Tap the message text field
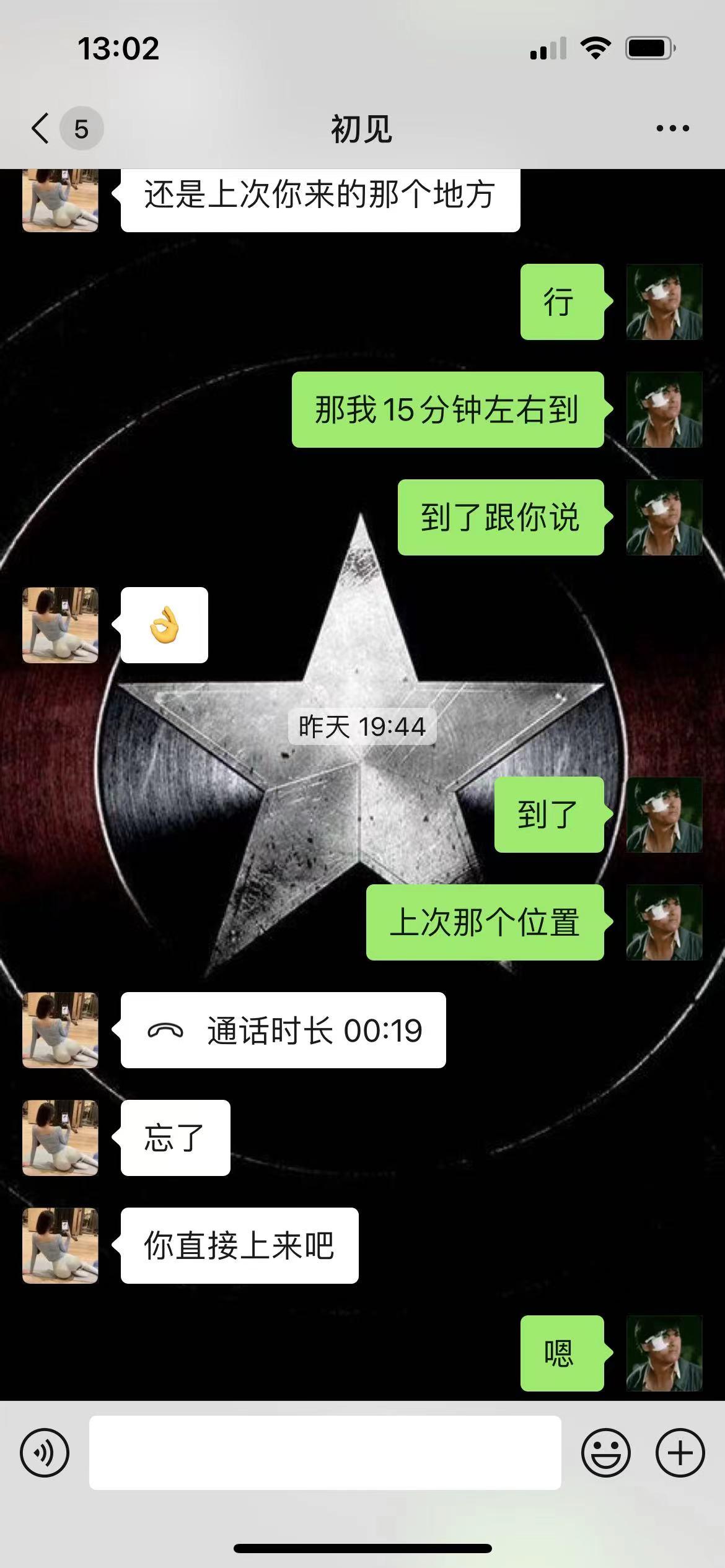The height and width of the screenshot is (1568, 725). click(325, 1452)
